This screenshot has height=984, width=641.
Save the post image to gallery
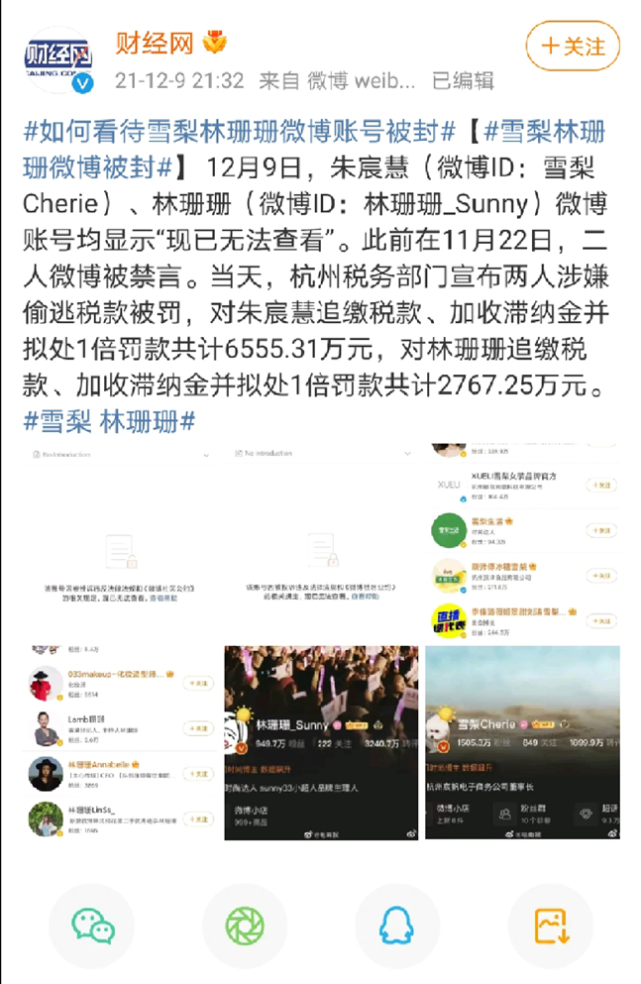[549, 926]
